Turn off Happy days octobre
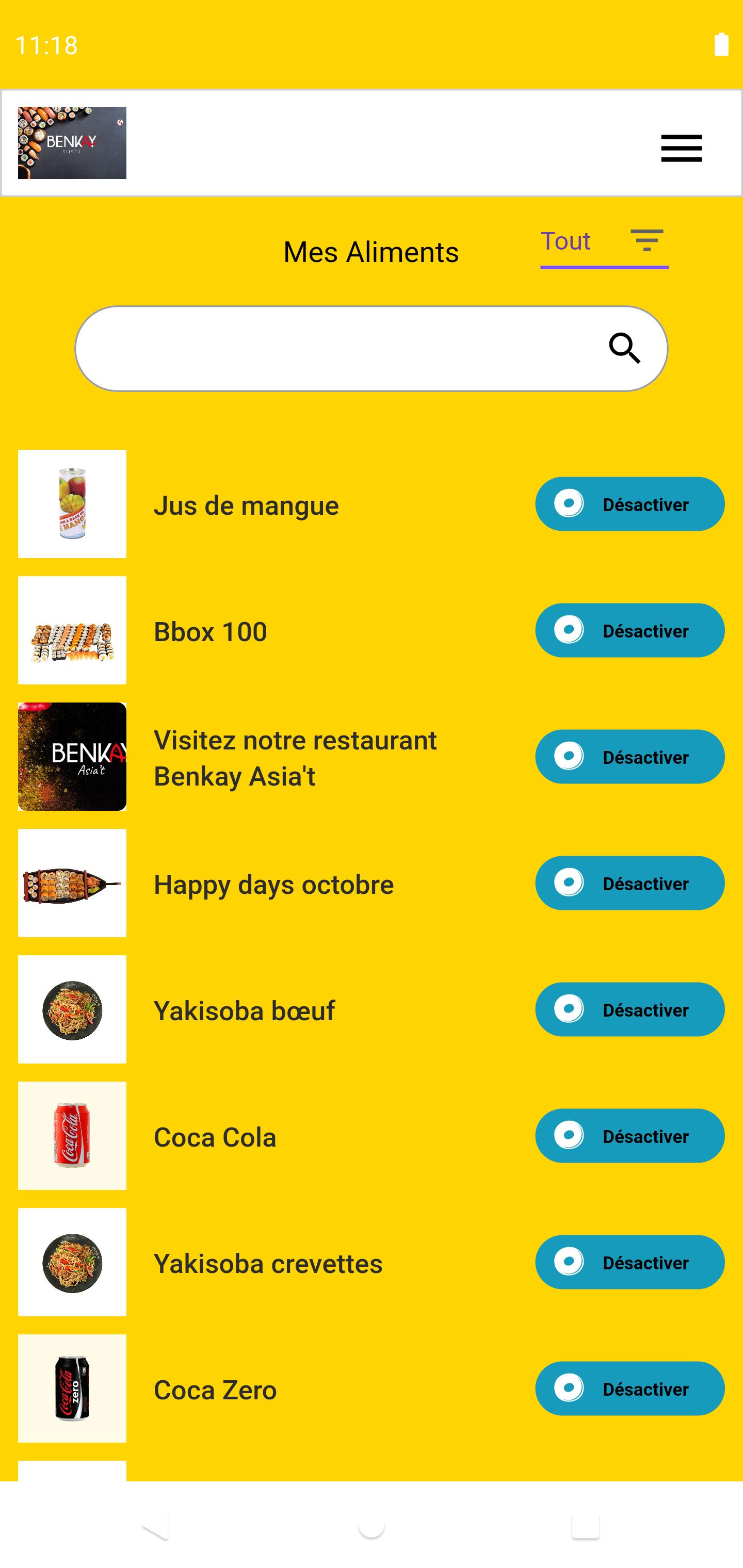743x1568 pixels. [x=629, y=883]
